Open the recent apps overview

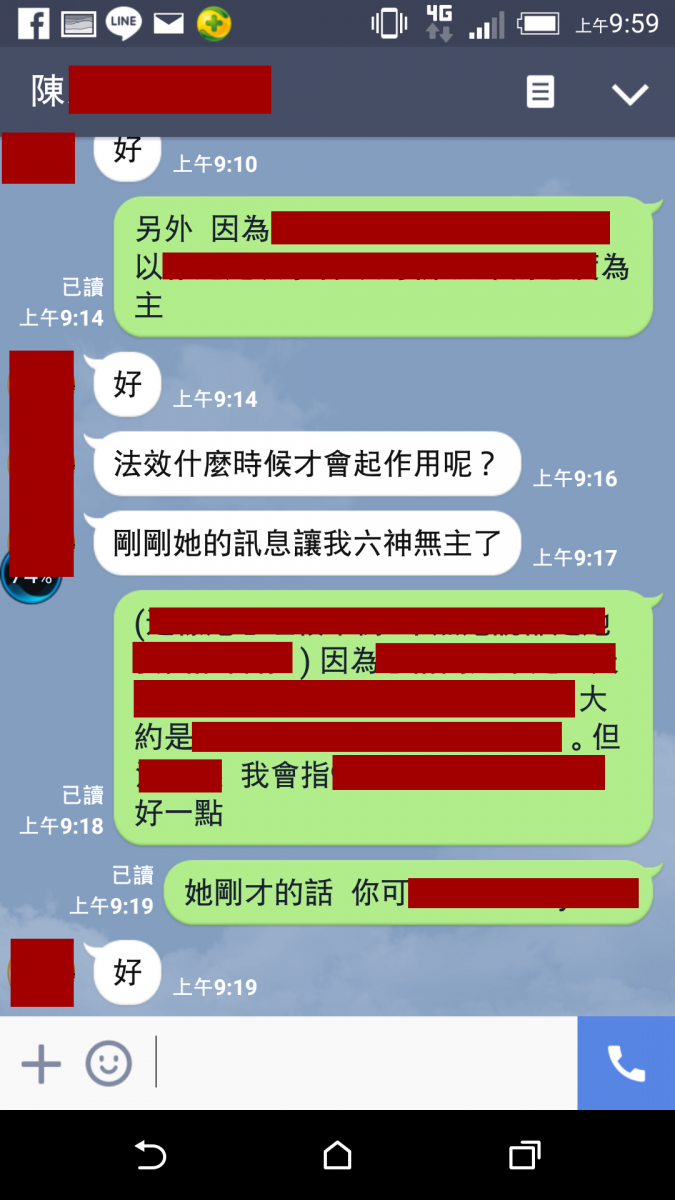(524, 1156)
